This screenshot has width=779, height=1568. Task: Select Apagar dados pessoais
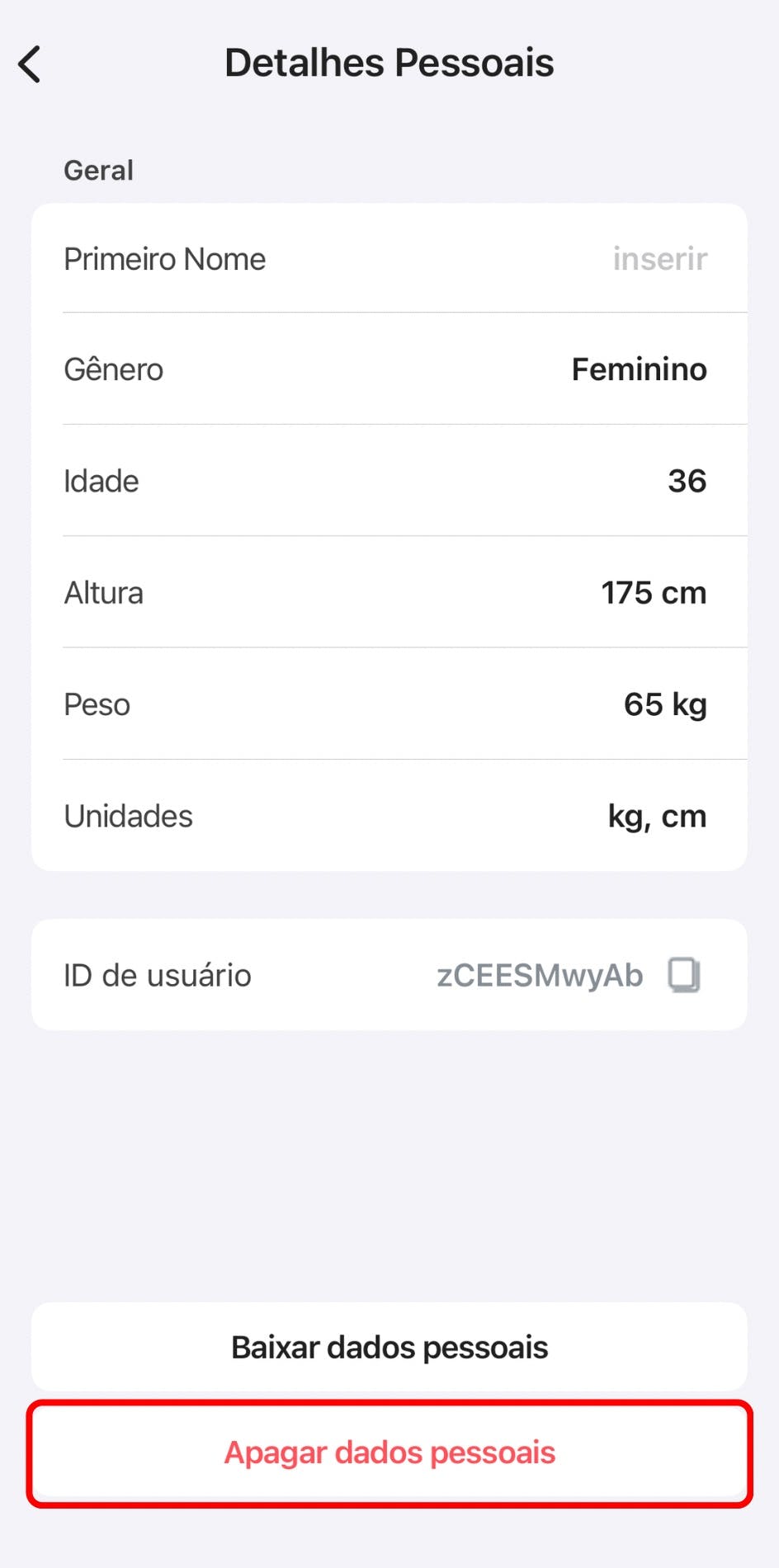point(389,1453)
